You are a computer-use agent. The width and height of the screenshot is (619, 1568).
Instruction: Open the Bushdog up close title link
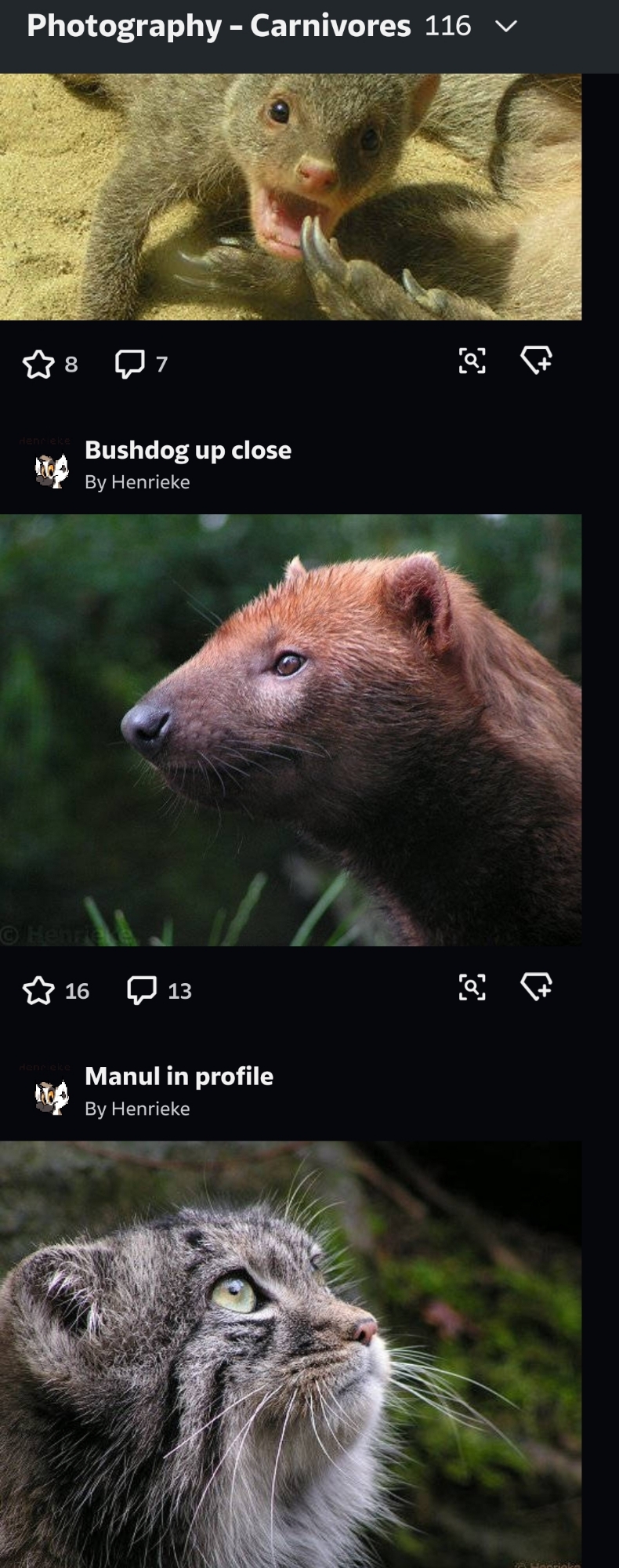pyautogui.click(x=188, y=450)
